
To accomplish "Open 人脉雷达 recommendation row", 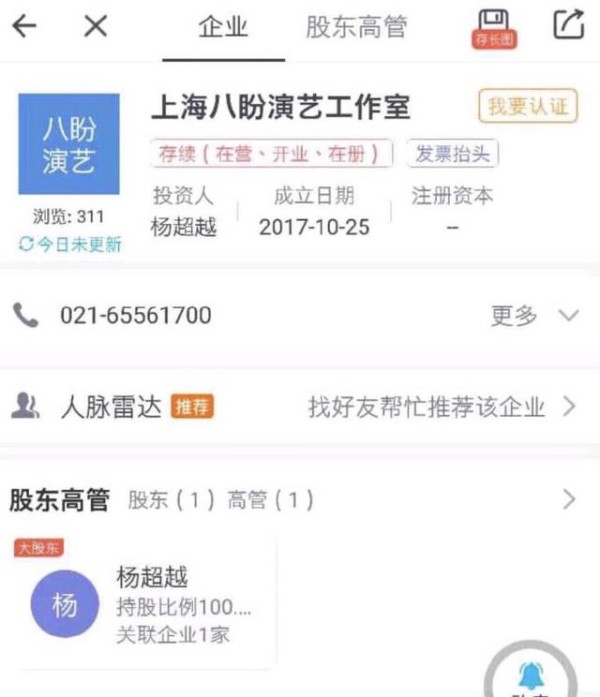I will (x=300, y=407).
